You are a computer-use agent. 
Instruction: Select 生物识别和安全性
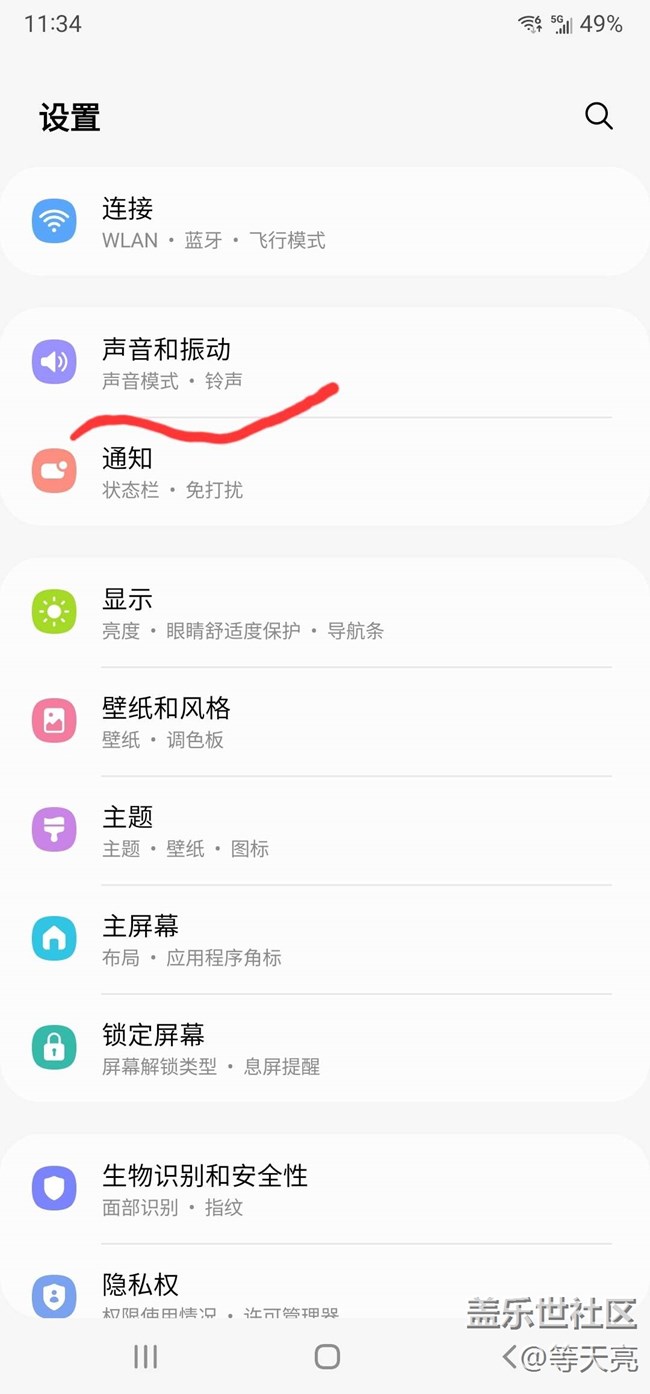[324, 1189]
